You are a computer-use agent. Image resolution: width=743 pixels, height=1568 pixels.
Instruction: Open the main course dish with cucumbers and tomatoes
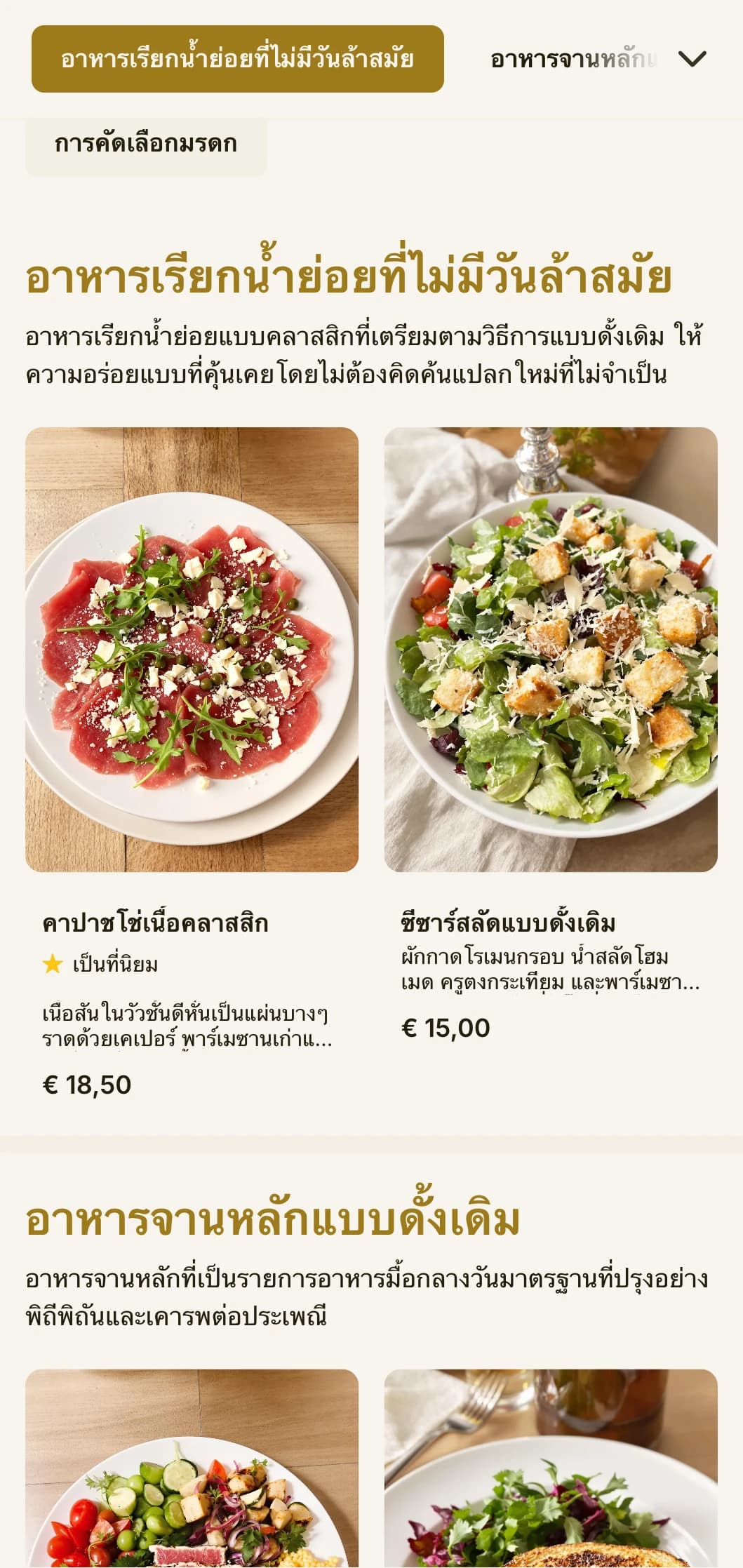(192, 1470)
